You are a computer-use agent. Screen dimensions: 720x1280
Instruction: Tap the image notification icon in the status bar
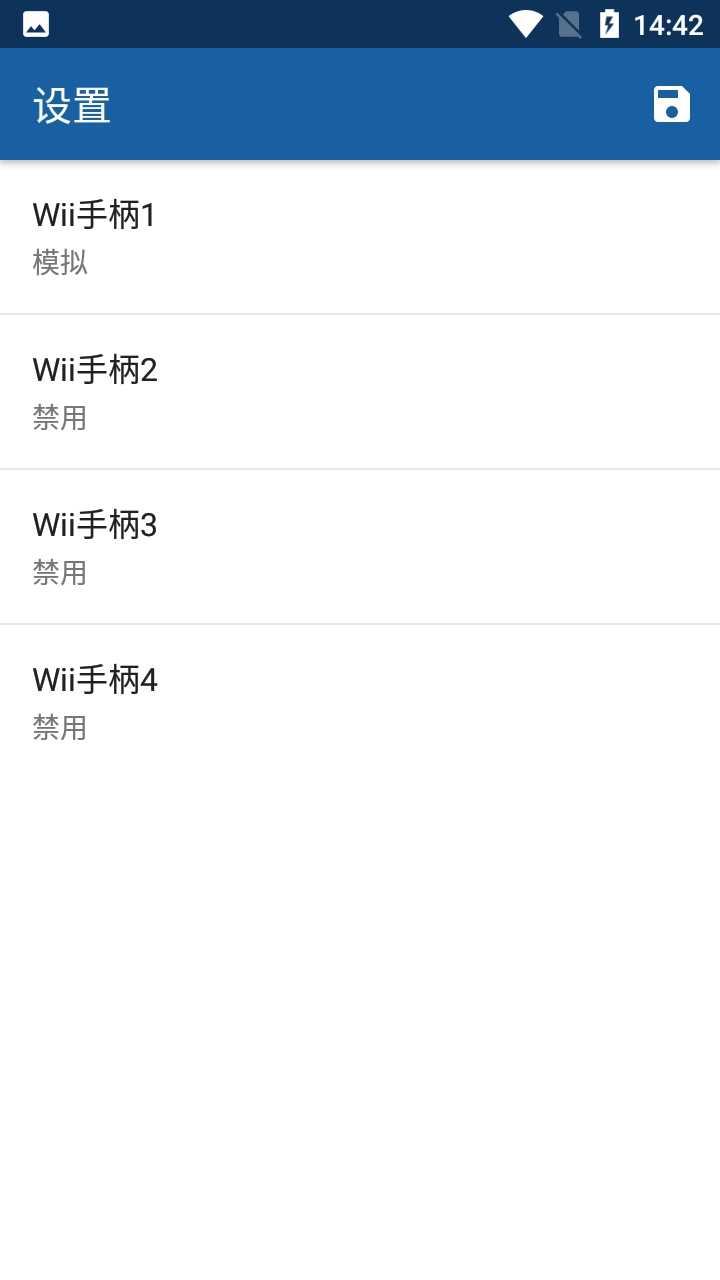coord(35,22)
